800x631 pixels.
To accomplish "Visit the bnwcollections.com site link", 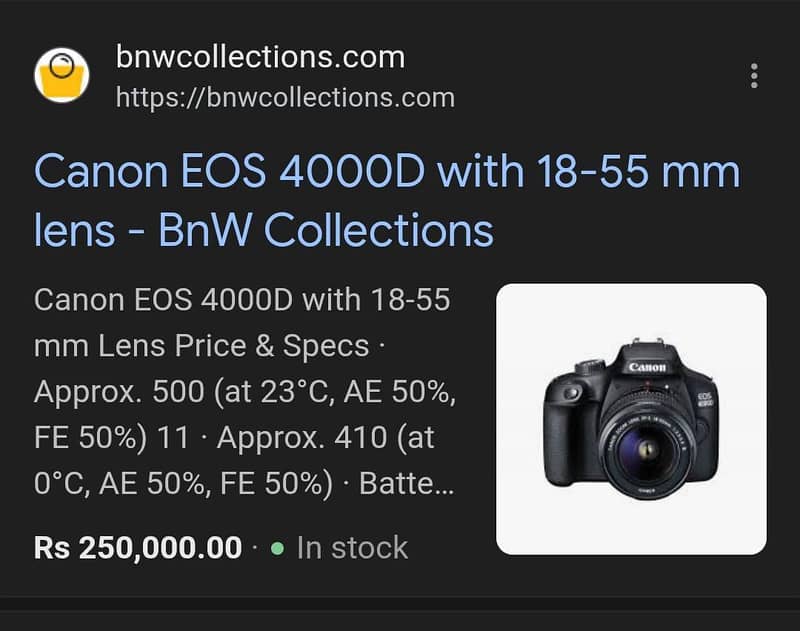I will [260, 58].
